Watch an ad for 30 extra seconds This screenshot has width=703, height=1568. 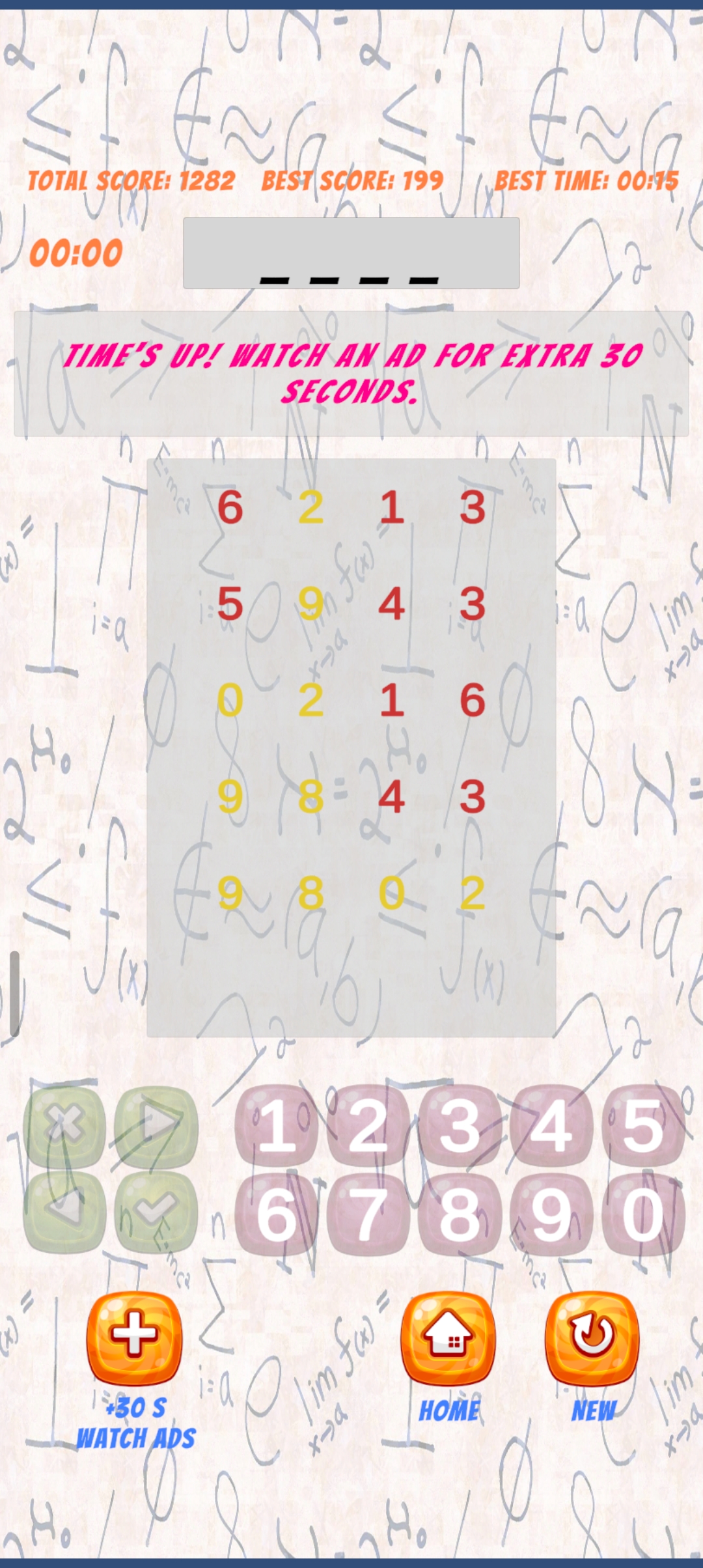tap(134, 1338)
